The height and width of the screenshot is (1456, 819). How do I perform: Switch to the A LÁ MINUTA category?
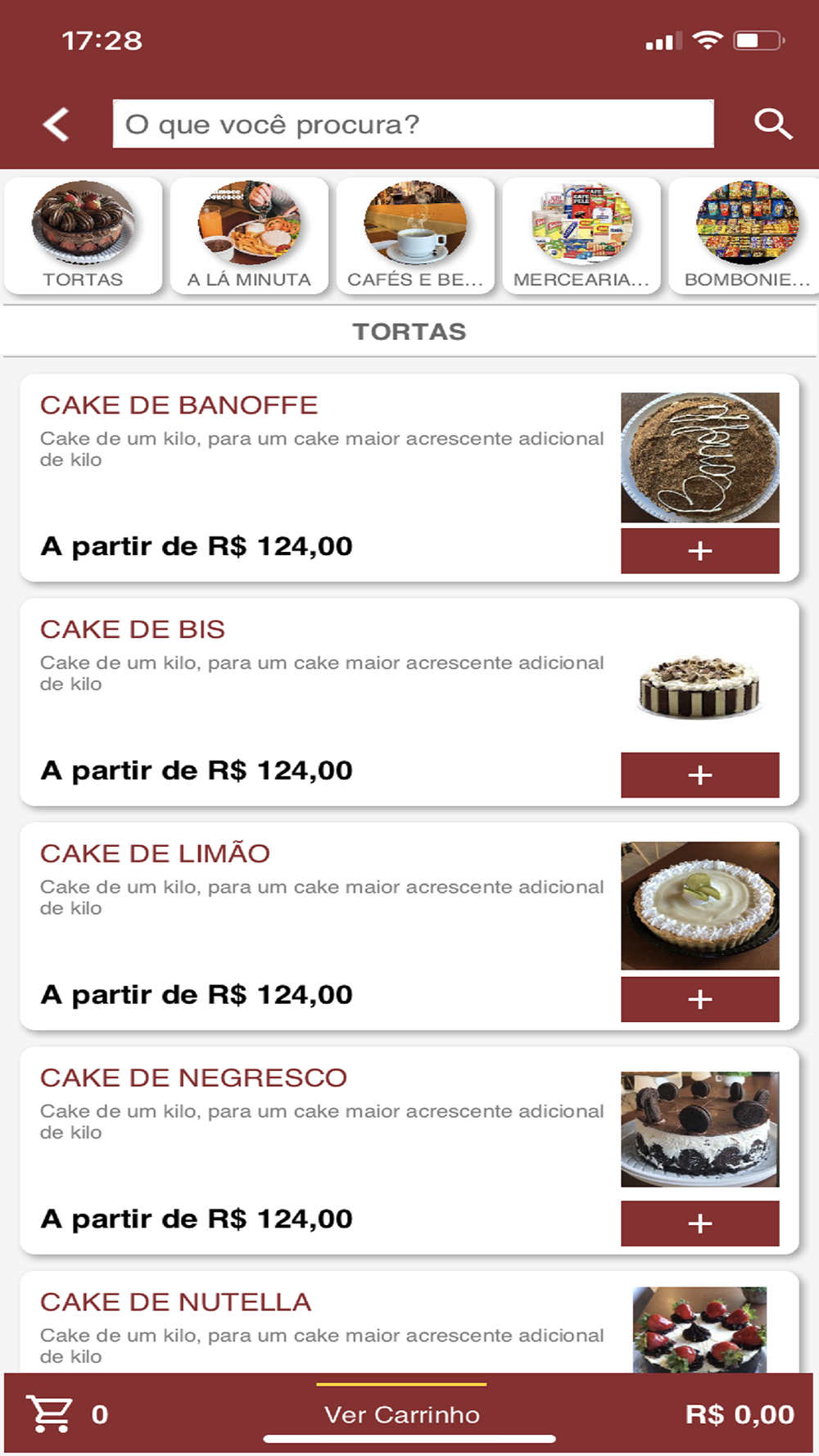click(x=249, y=236)
